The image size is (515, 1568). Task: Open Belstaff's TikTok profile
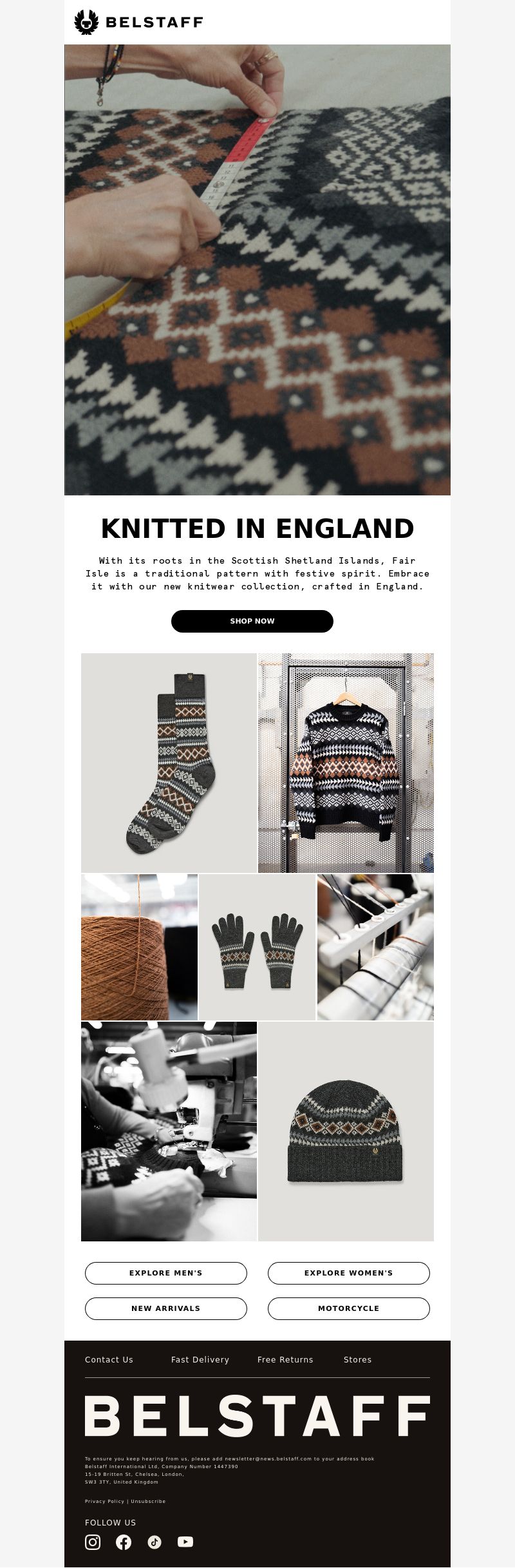pyautogui.click(x=154, y=1542)
